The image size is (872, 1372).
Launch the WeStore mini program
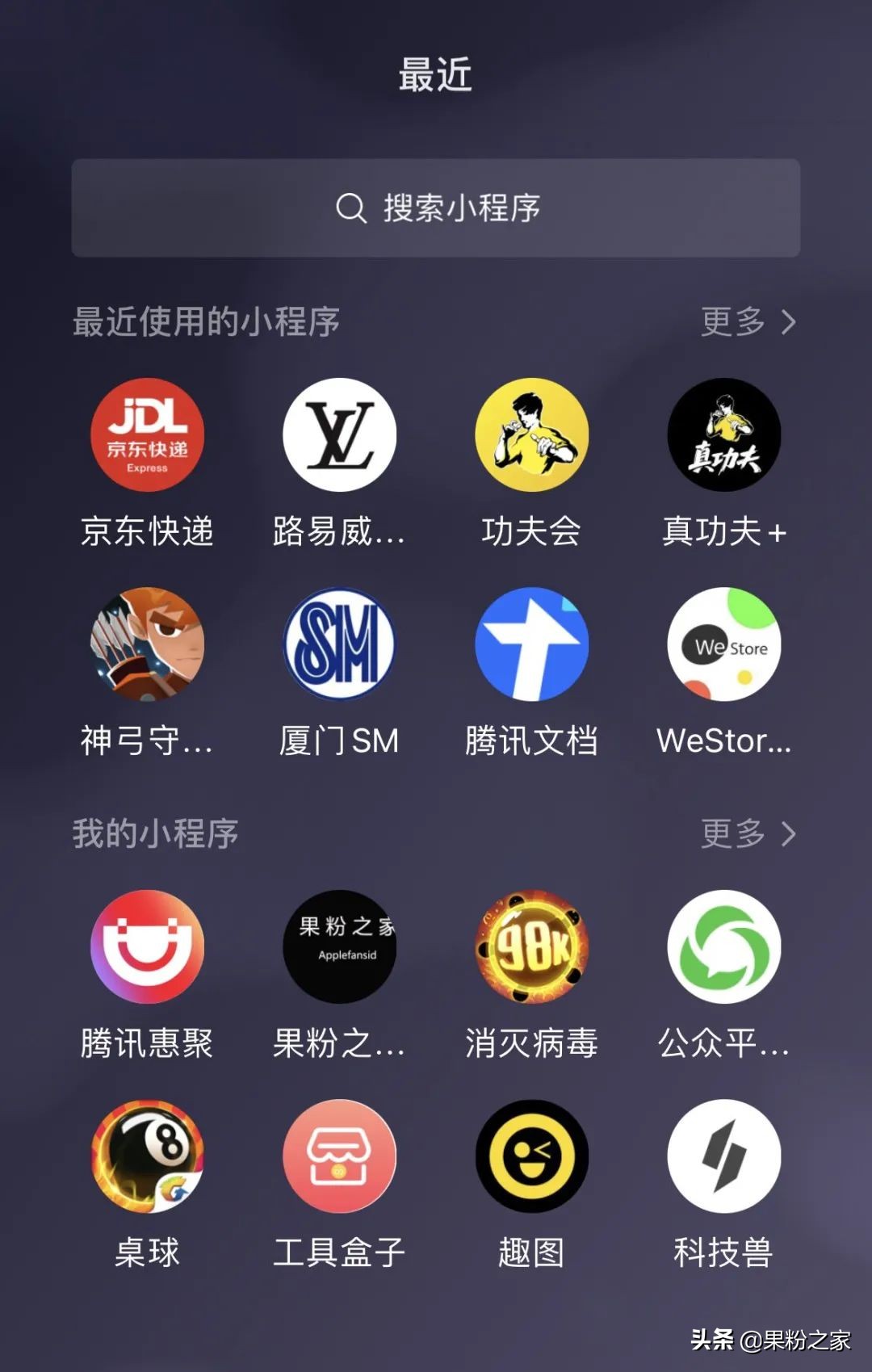tap(723, 644)
